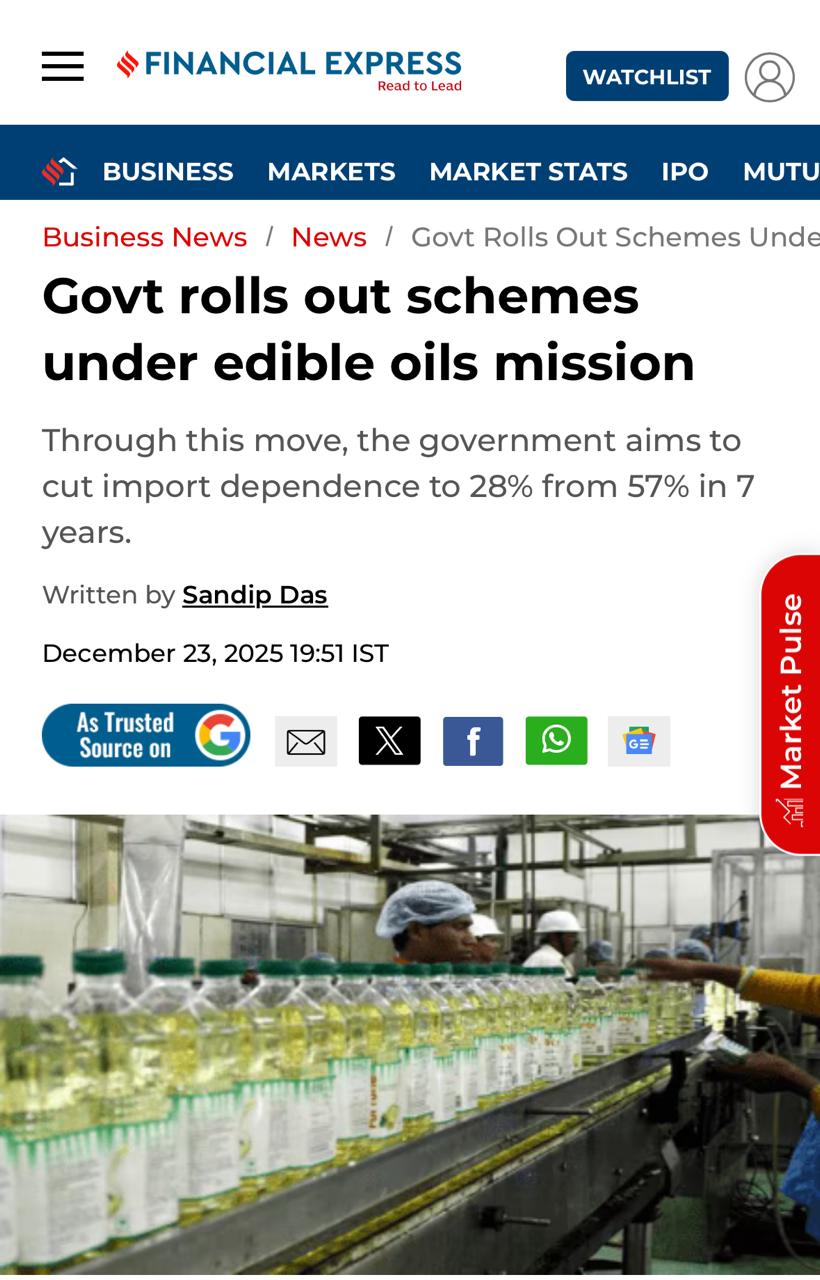The height and width of the screenshot is (1280, 820).
Task: Share this article via email
Action: coord(306,741)
